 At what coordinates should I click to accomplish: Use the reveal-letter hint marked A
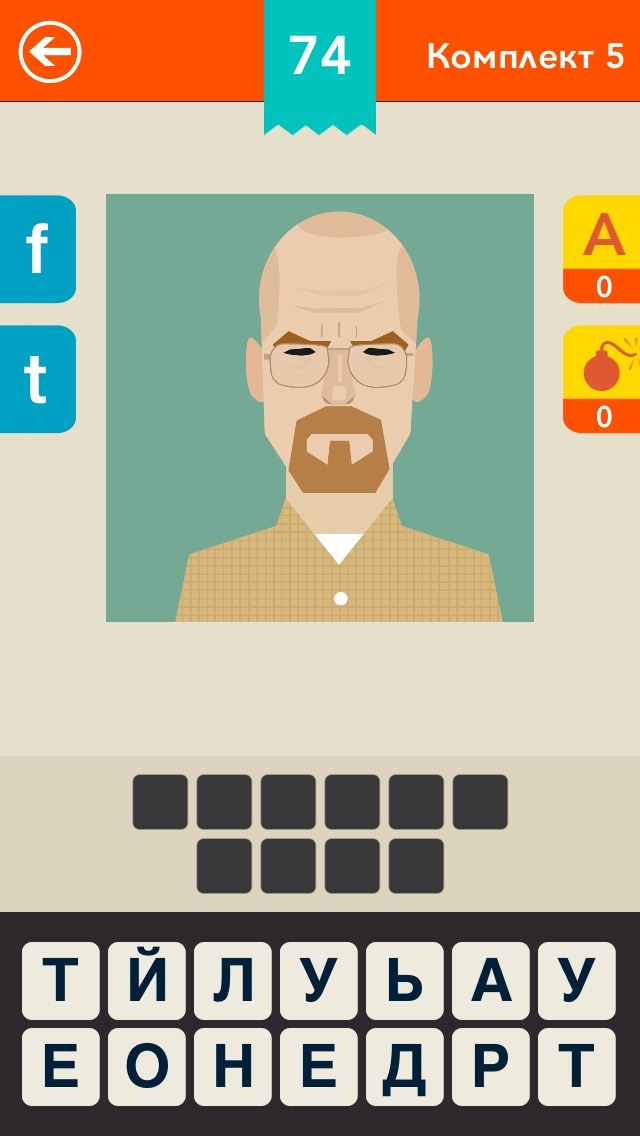(x=603, y=249)
